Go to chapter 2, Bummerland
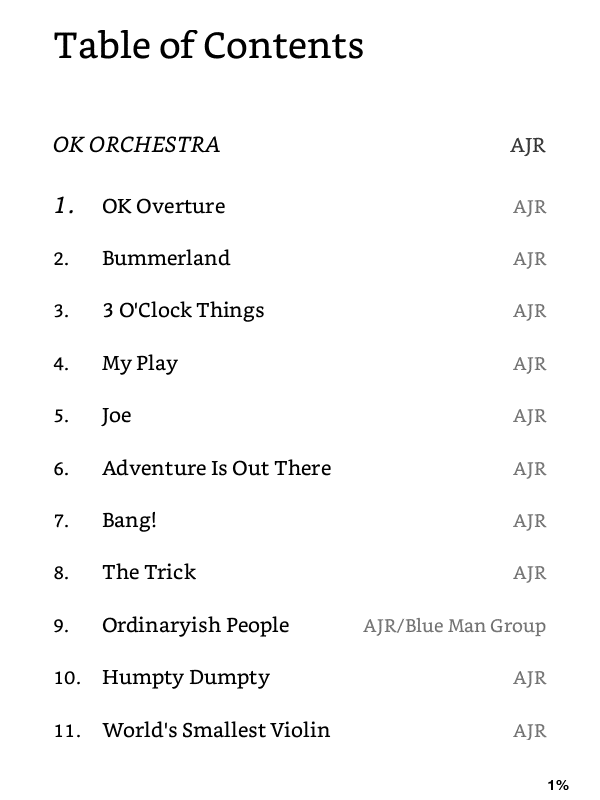 pos(166,258)
